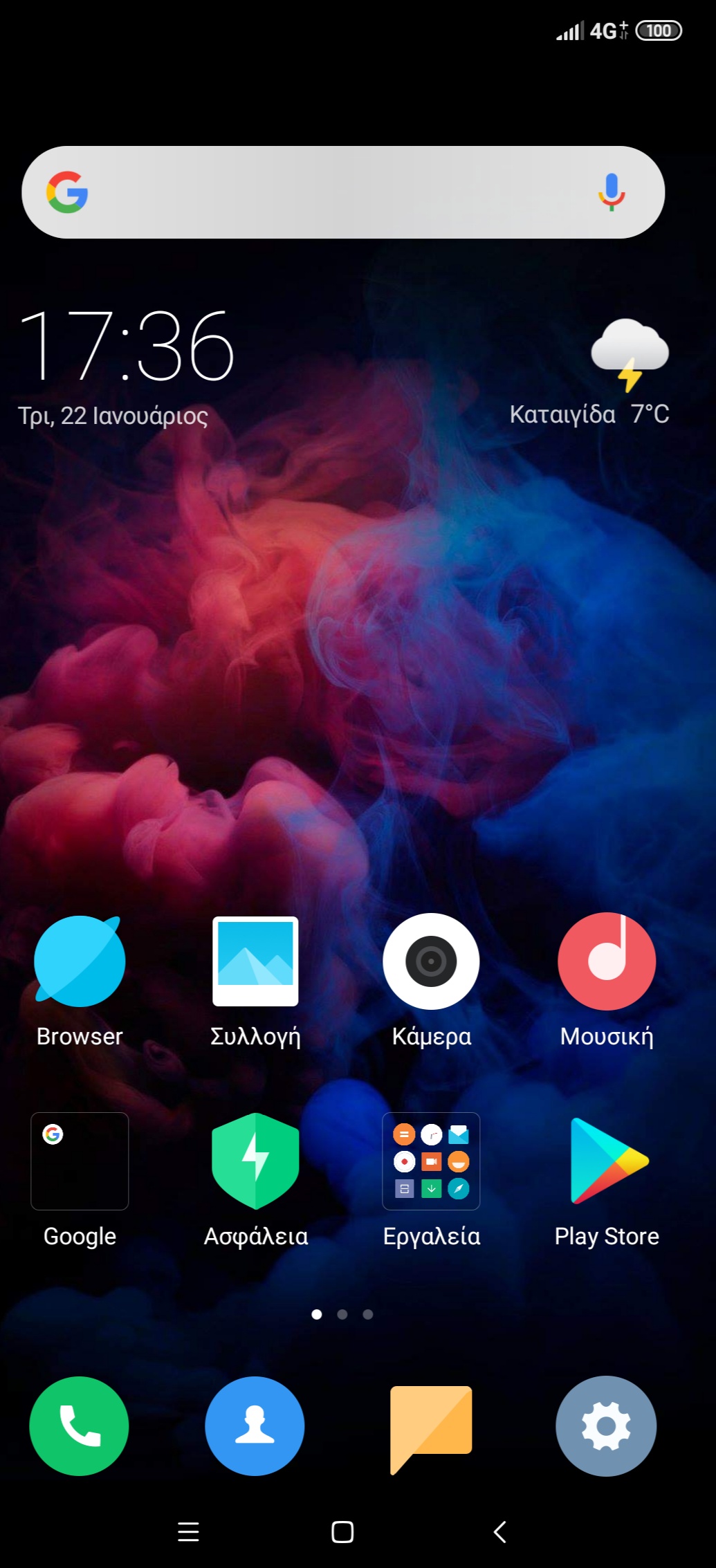The height and width of the screenshot is (1568, 716).
Task: Open the contacts app in the dock
Action: click(255, 1426)
